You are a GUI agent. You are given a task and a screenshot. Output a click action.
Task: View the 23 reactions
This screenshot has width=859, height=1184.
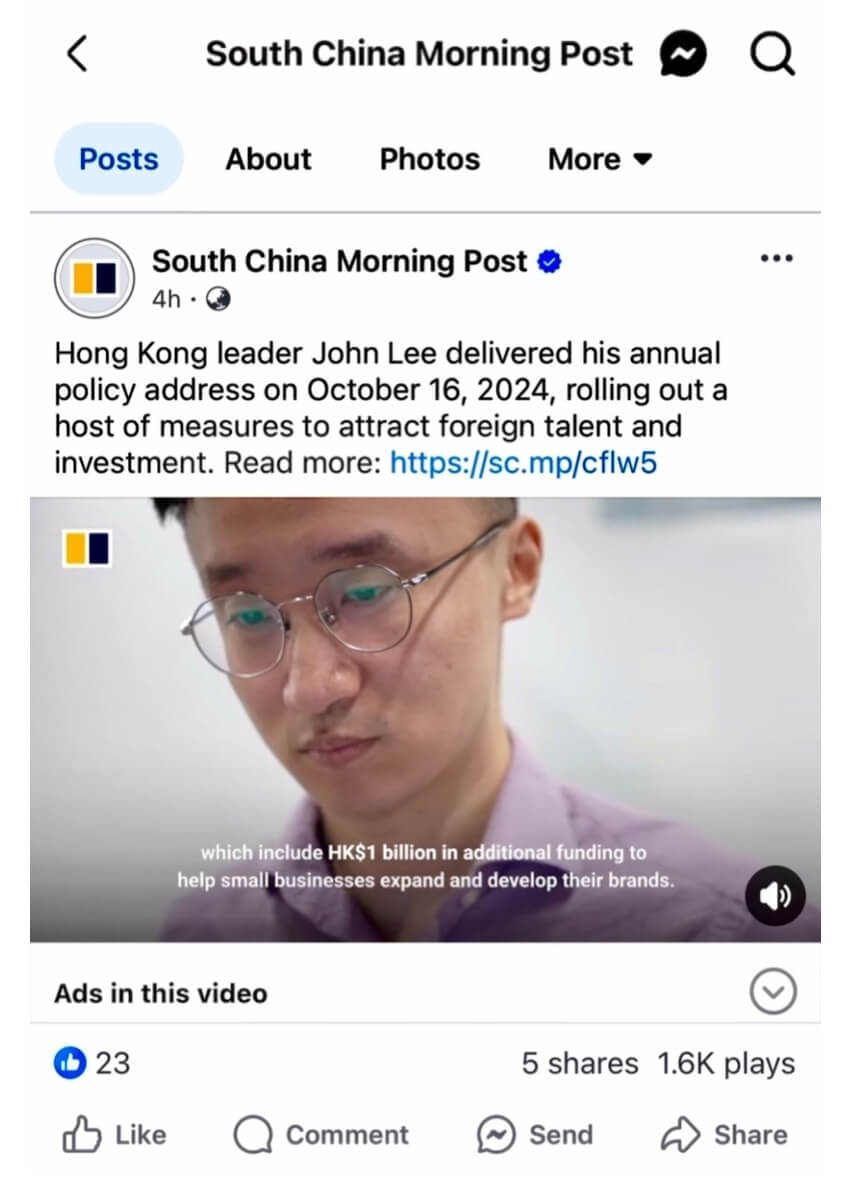[92, 1063]
